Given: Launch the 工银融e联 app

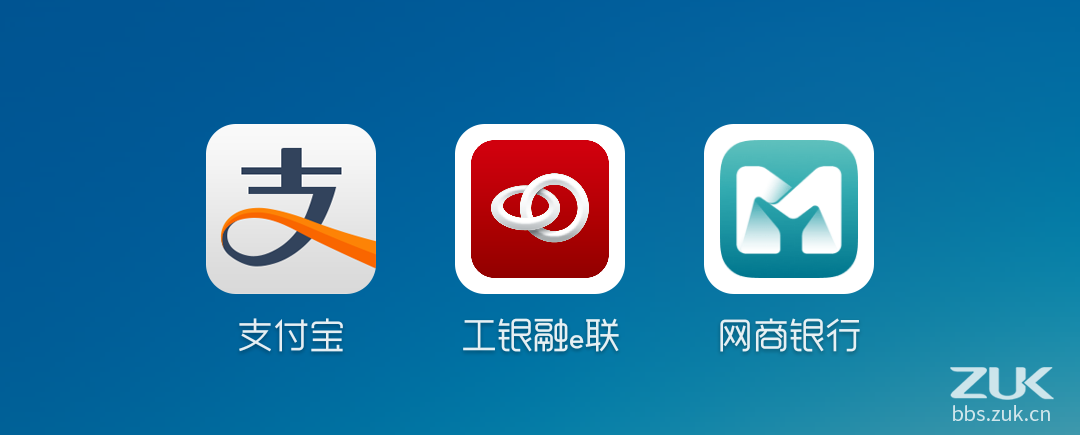Looking at the screenshot, I should click(x=540, y=209).
